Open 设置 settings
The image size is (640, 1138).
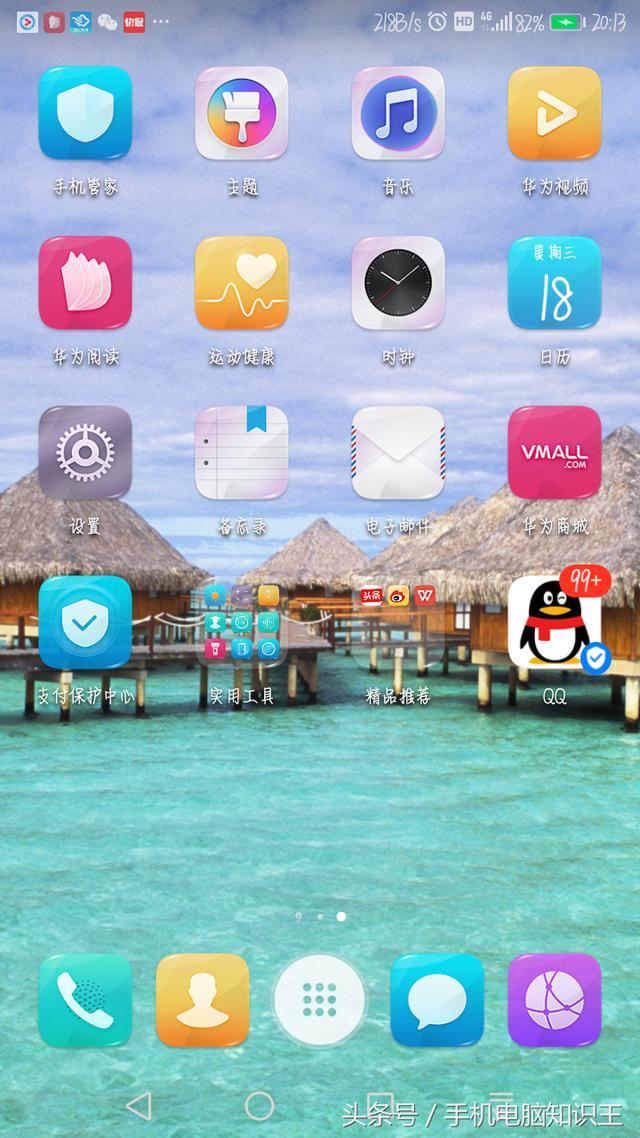tap(85, 452)
